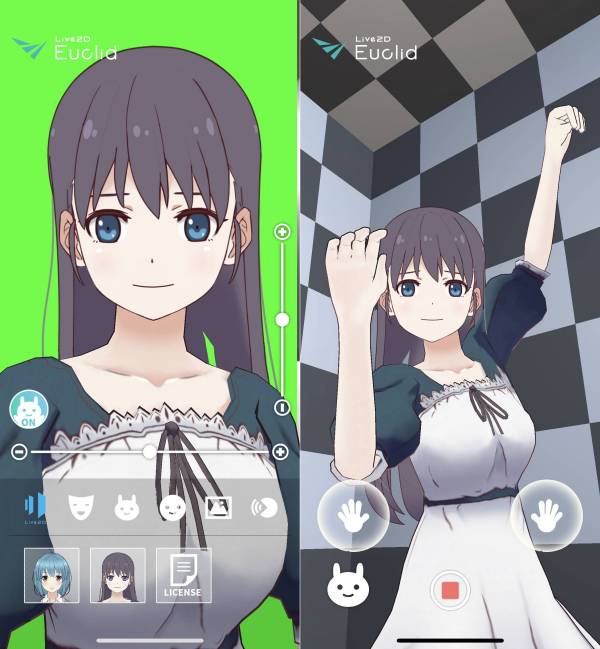This screenshot has height=649, width=600.
Task: Tap plus at top of vertical slider
Action: pyautogui.click(x=282, y=232)
